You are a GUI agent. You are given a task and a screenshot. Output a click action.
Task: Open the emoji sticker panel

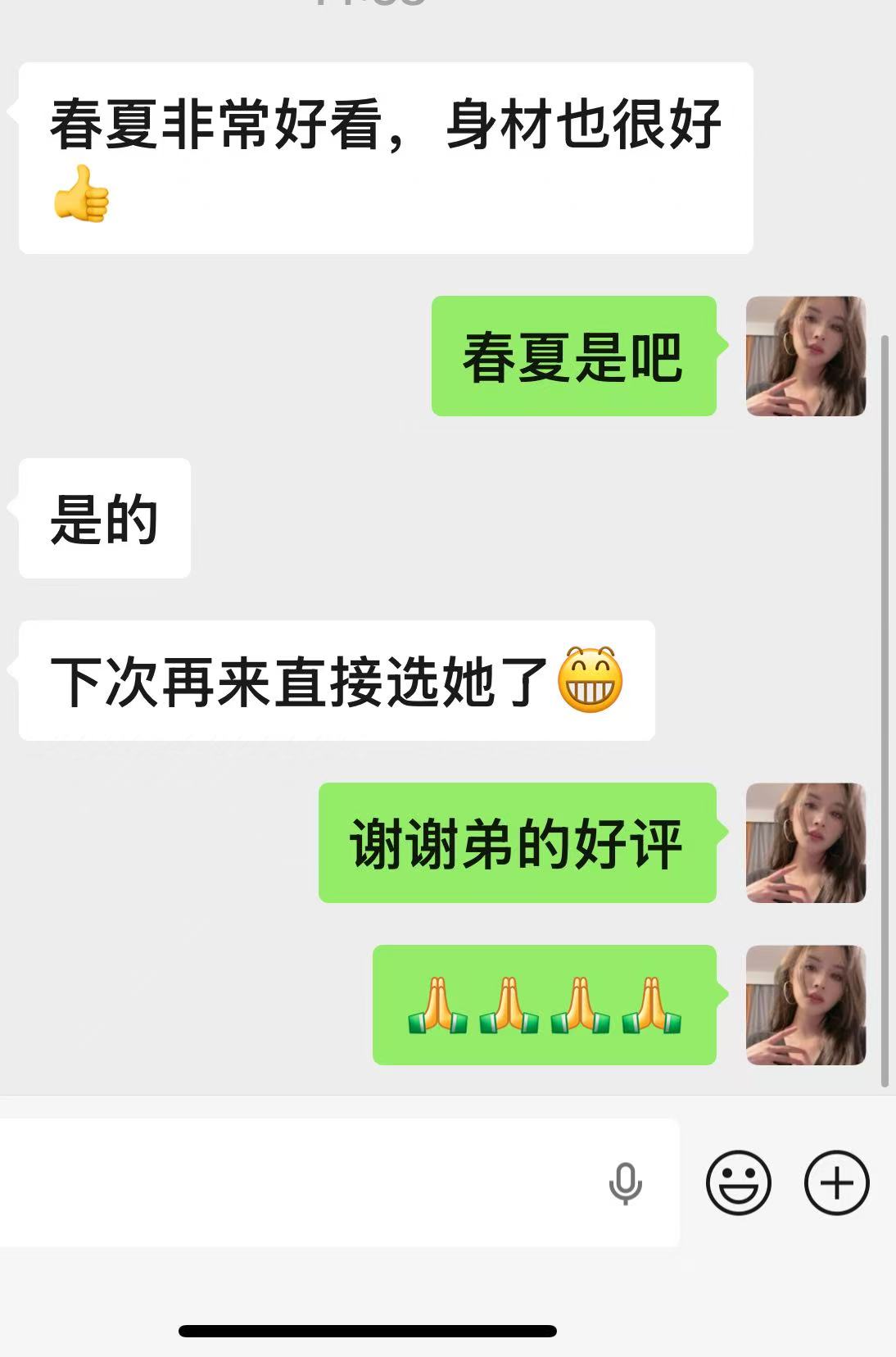[738, 1182]
